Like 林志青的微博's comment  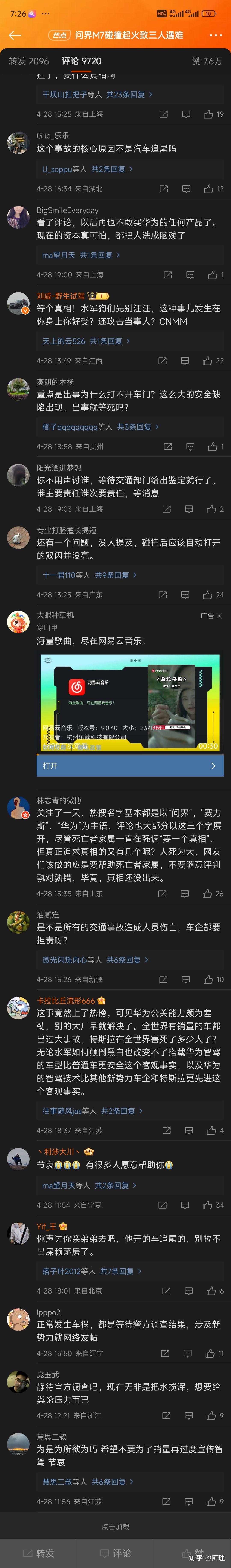click(208, 894)
